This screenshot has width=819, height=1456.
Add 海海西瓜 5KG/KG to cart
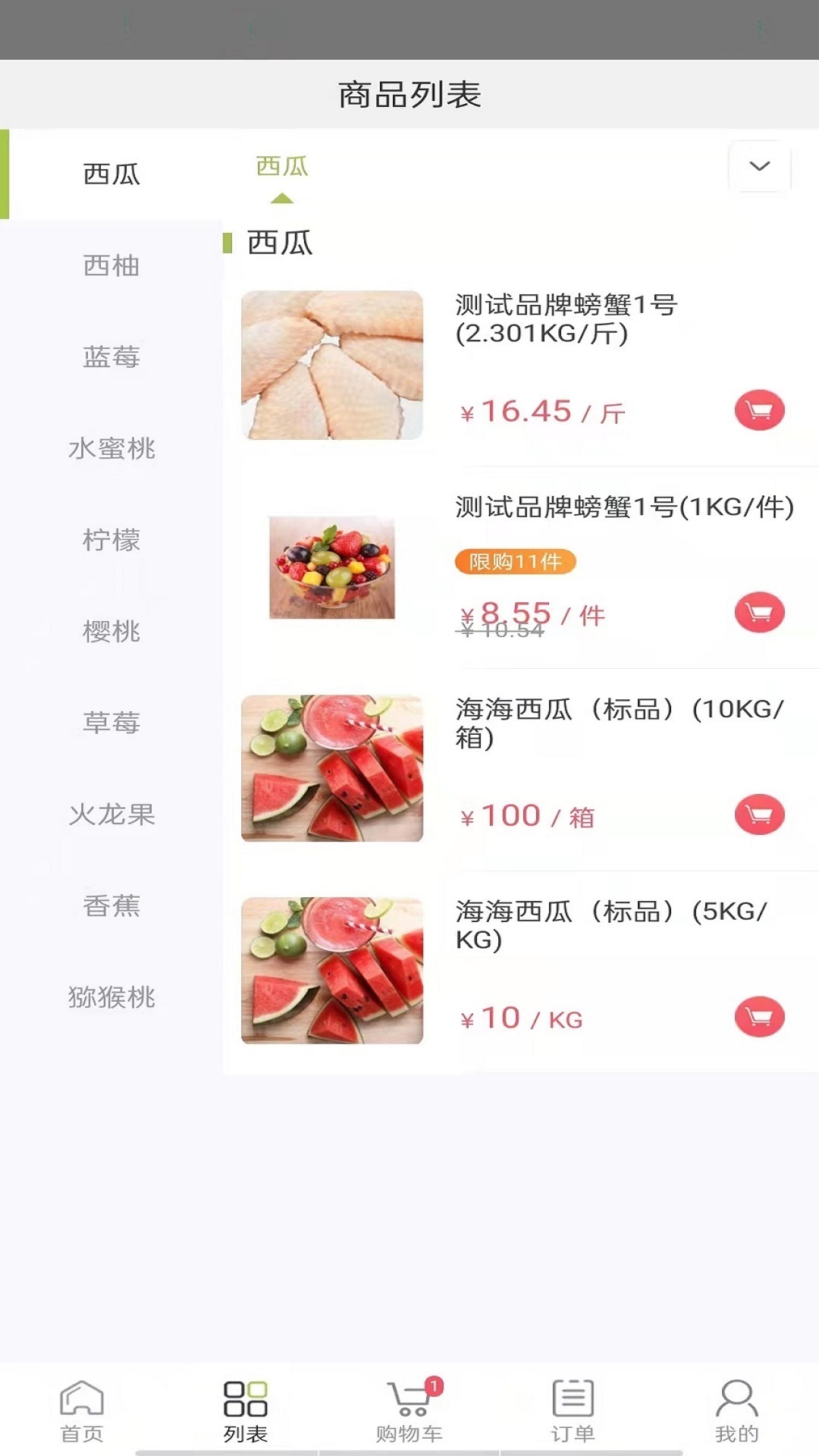coord(759,1016)
